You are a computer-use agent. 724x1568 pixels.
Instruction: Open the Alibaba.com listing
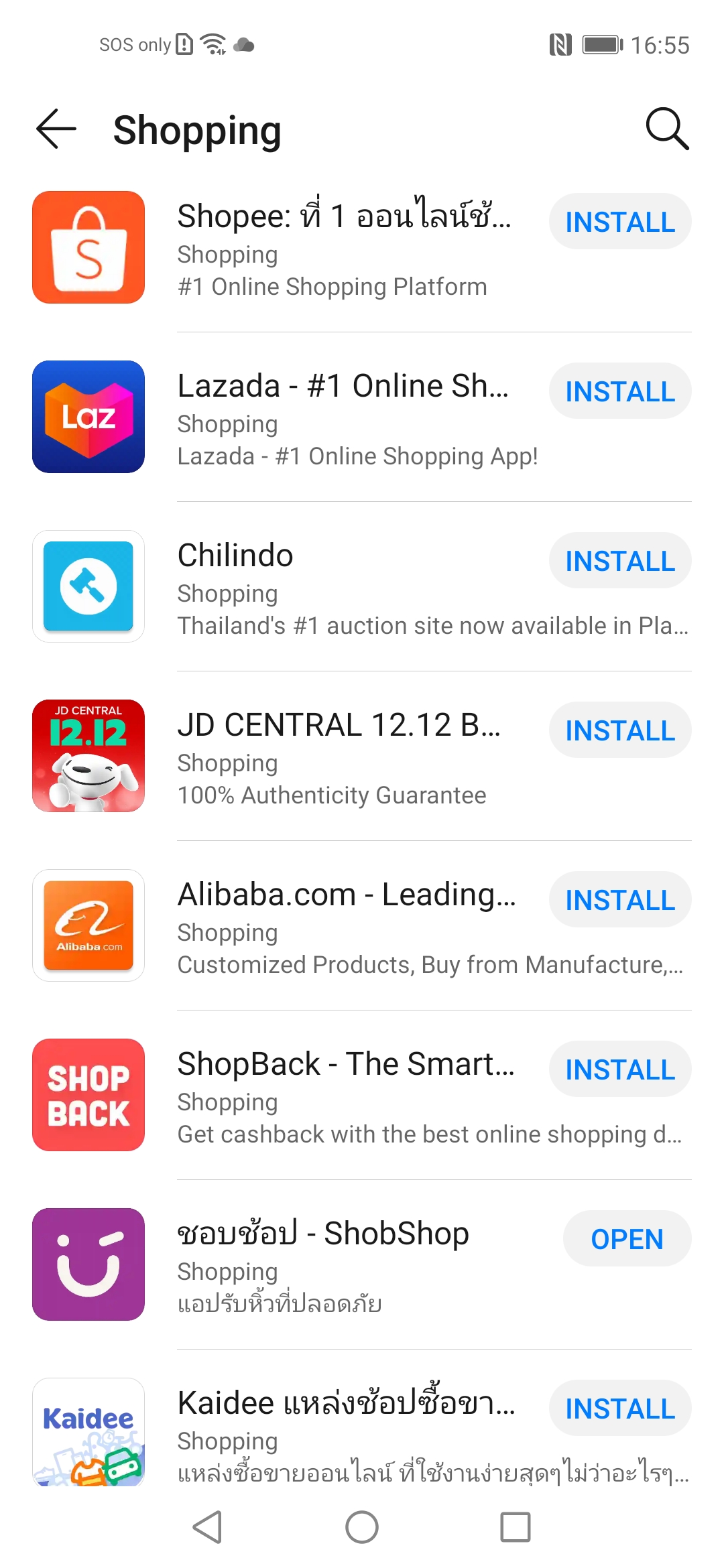tap(342, 927)
